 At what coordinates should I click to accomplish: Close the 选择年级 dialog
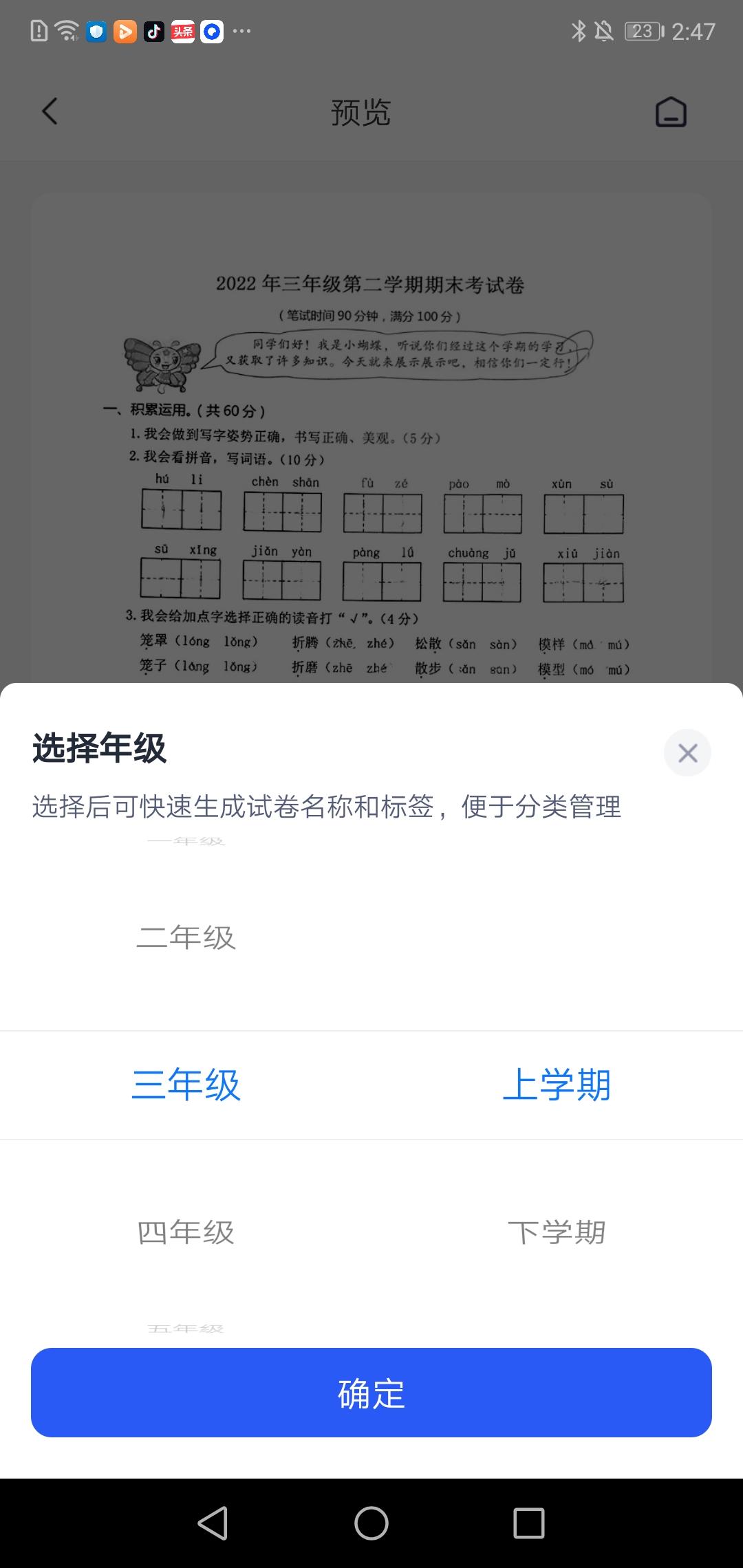pos(687,752)
